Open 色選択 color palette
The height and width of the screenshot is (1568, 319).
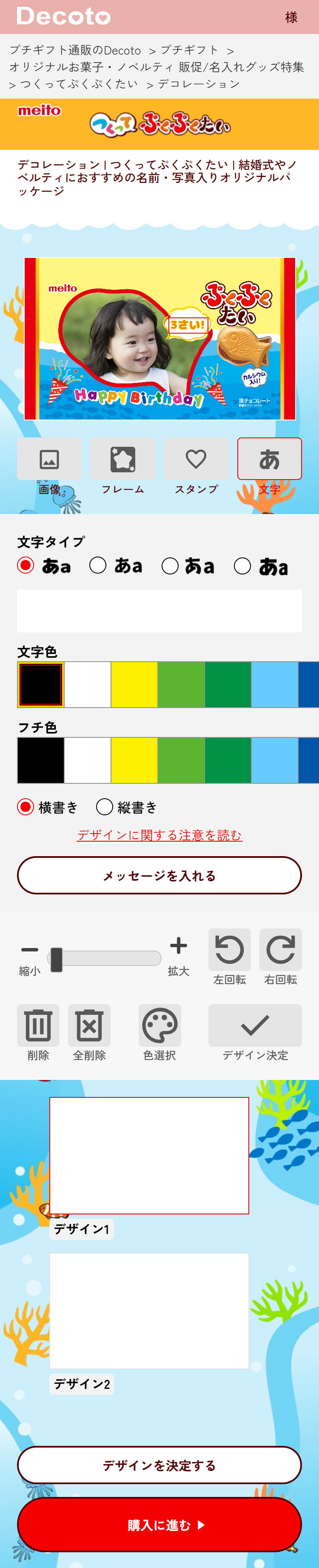(x=159, y=1025)
